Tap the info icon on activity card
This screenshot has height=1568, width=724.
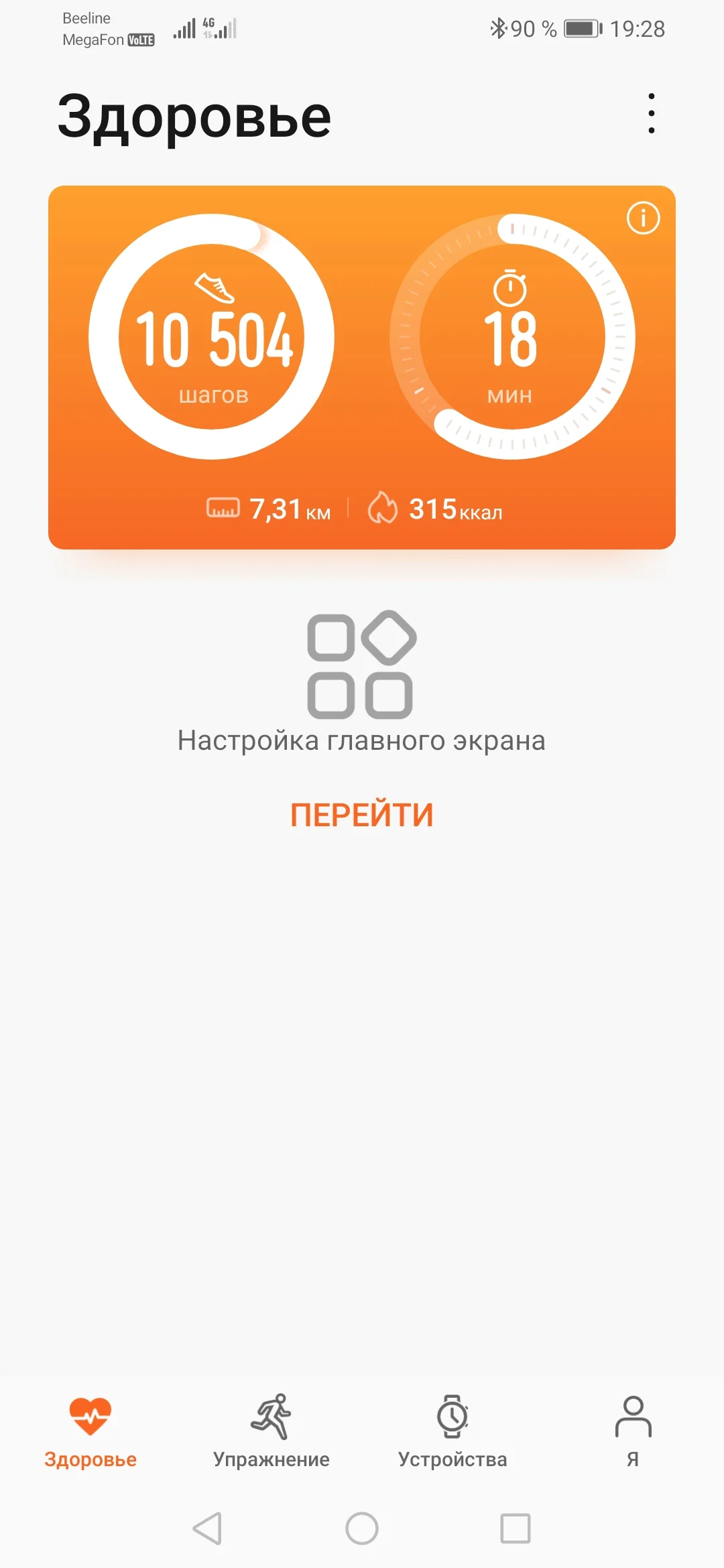[x=643, y=218]
